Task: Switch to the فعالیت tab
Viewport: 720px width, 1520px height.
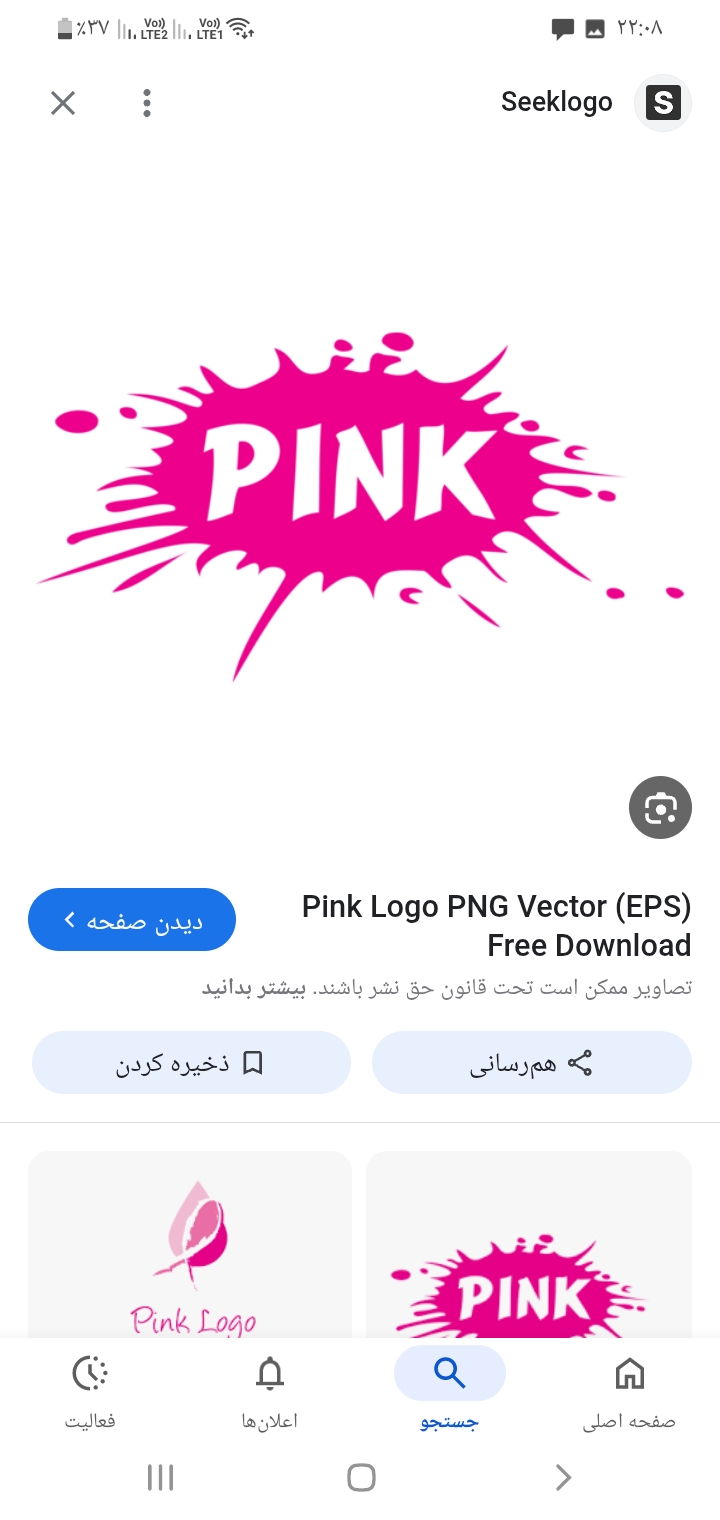Action: (x=90, y=1389)
